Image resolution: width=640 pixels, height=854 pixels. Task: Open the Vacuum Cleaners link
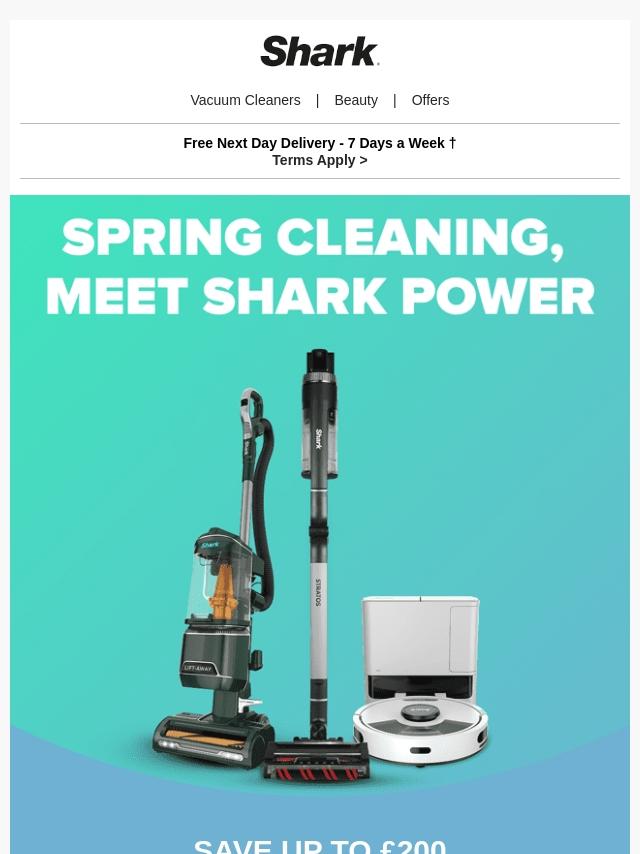click(245, 100)
